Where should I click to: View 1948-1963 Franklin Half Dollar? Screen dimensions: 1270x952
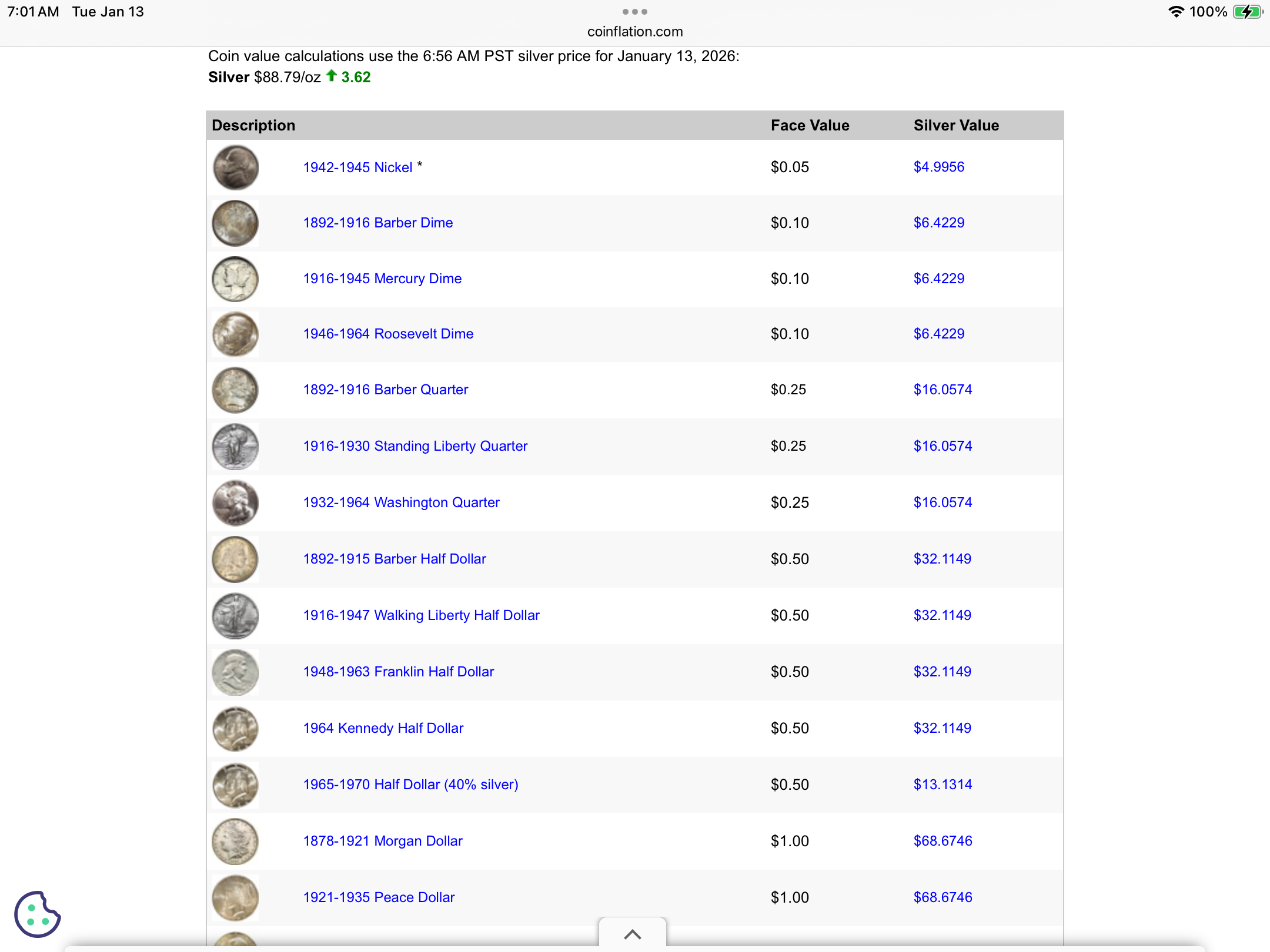(x=398, y=672)
